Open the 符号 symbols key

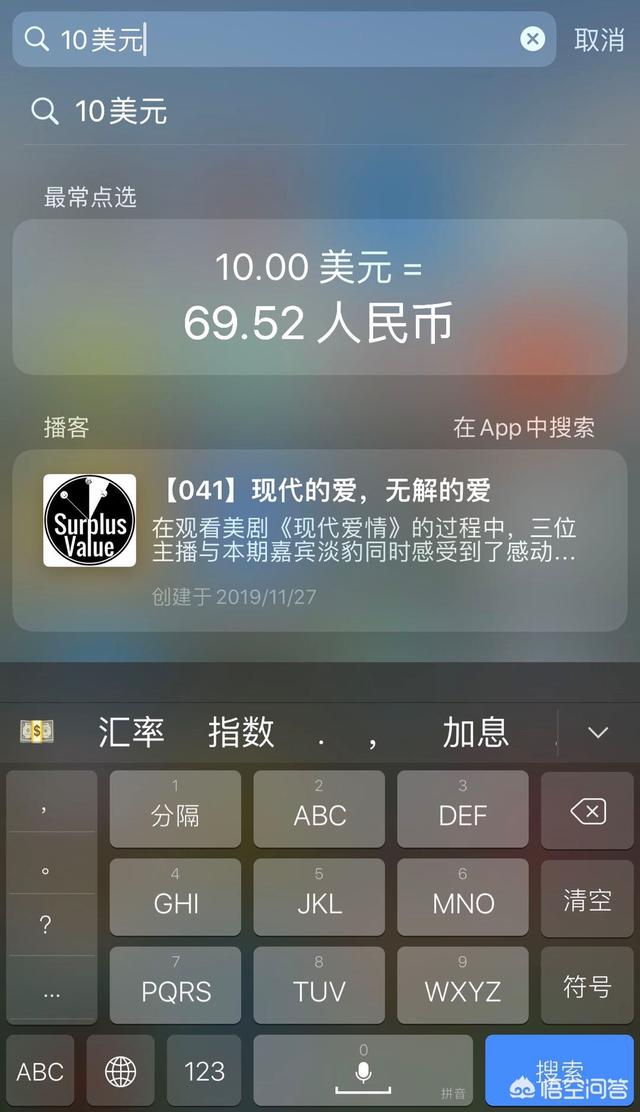(587, 988)
